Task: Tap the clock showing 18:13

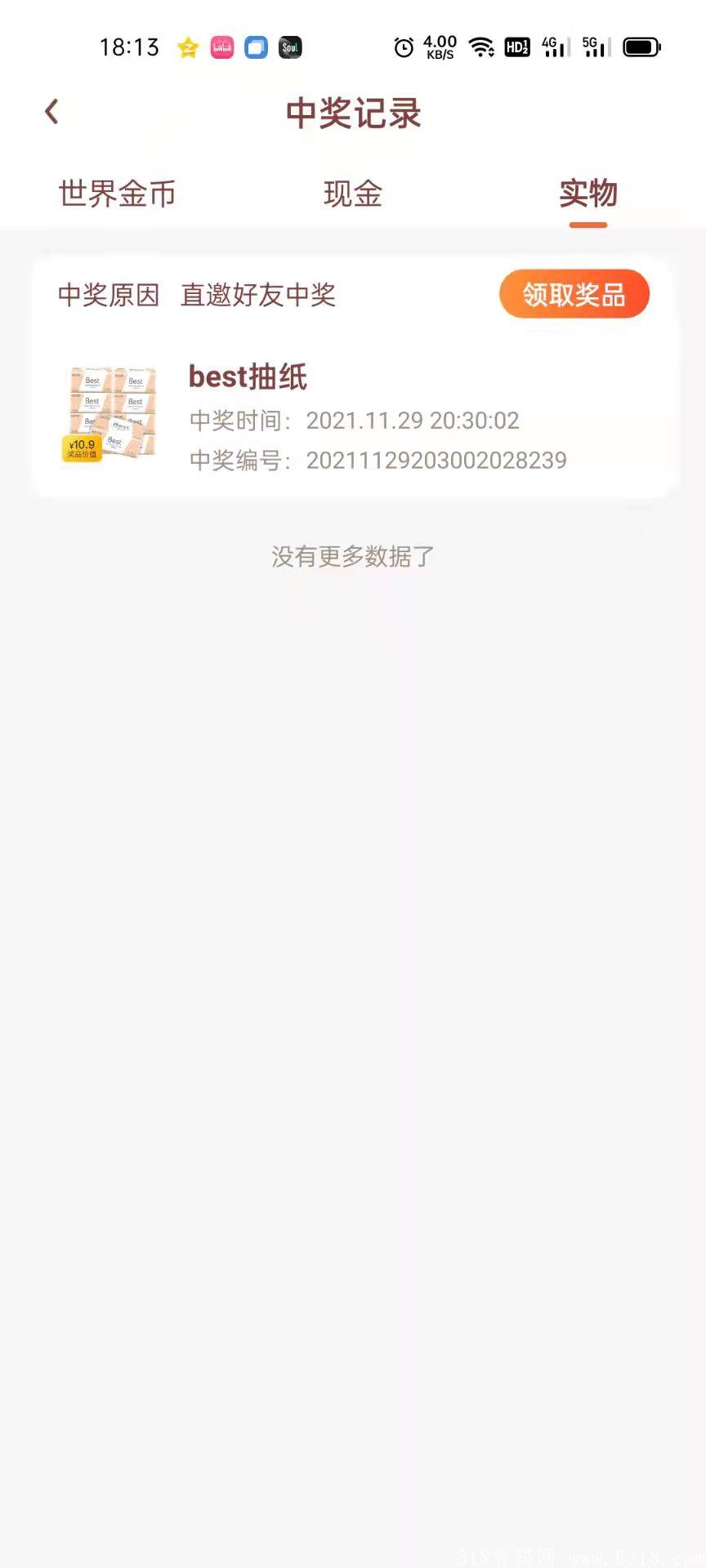Action: coord(130,48)
